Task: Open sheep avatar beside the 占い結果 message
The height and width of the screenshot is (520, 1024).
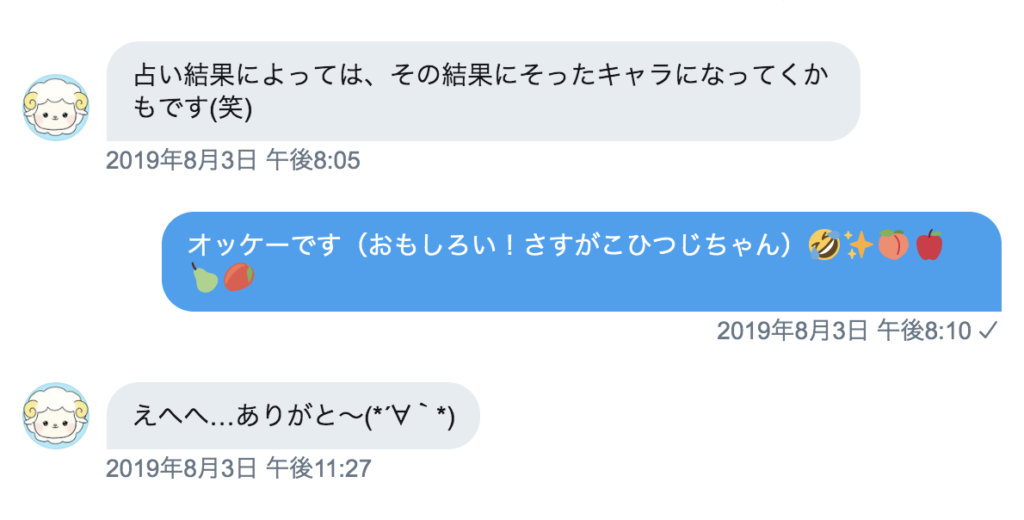Action: point(57,107)
